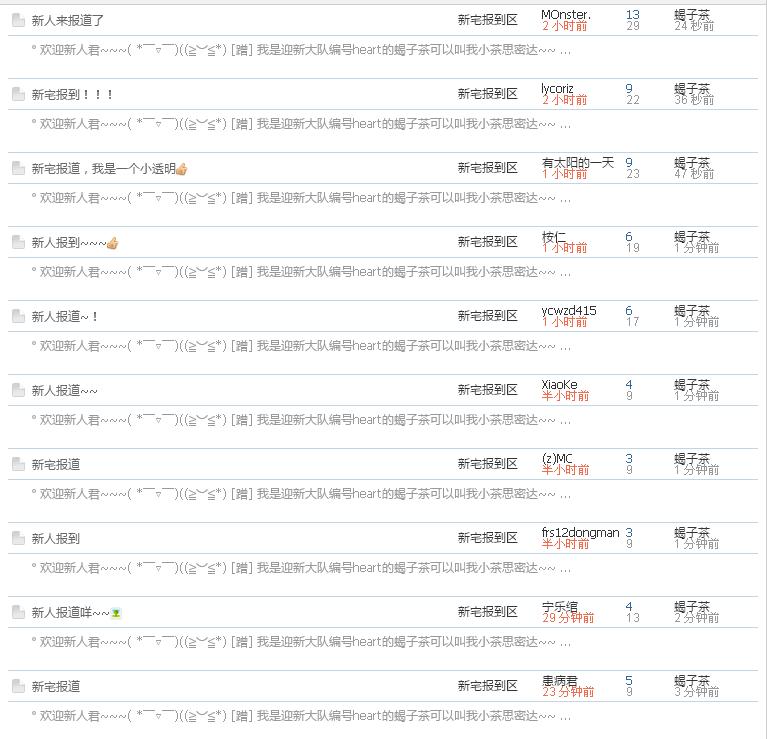
Task: Open the thread "新人来报道了"
Action: (68, 20)
